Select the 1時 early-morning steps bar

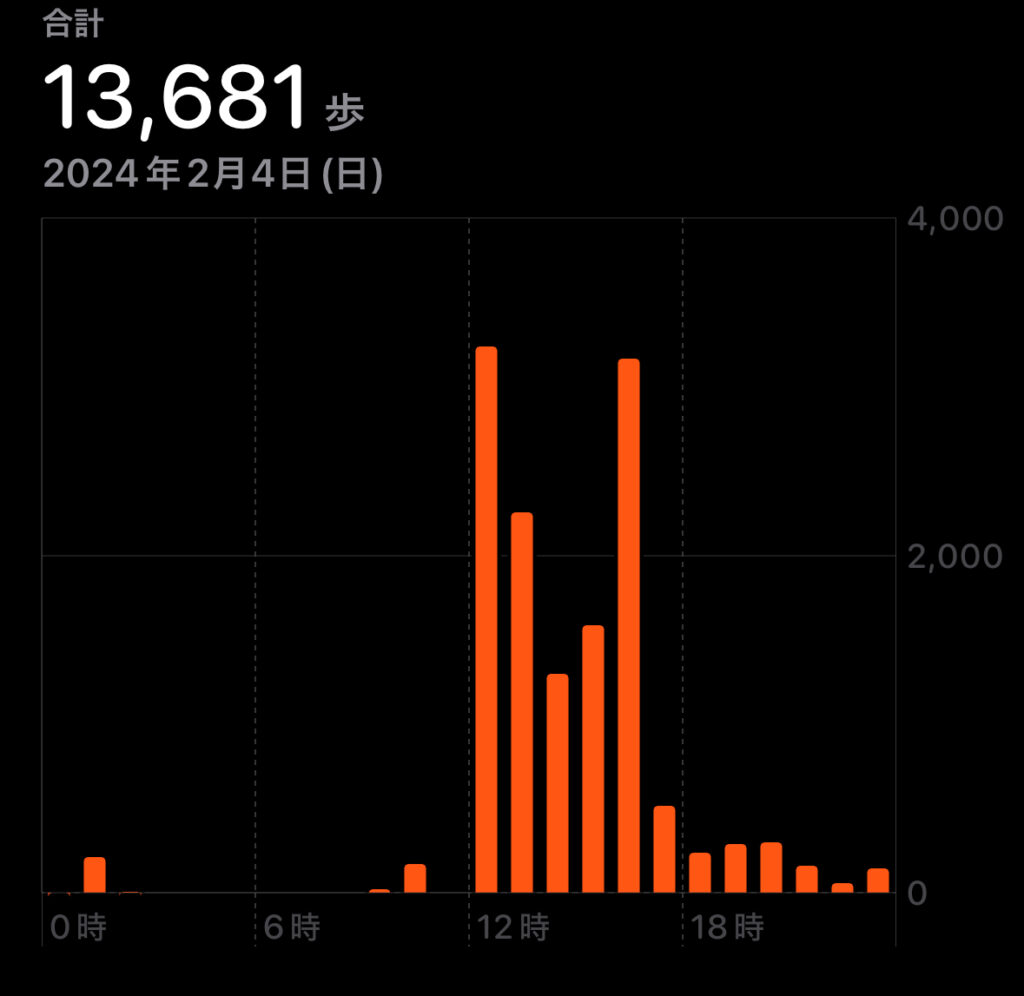pyautogui.click(x=95, y=875)
